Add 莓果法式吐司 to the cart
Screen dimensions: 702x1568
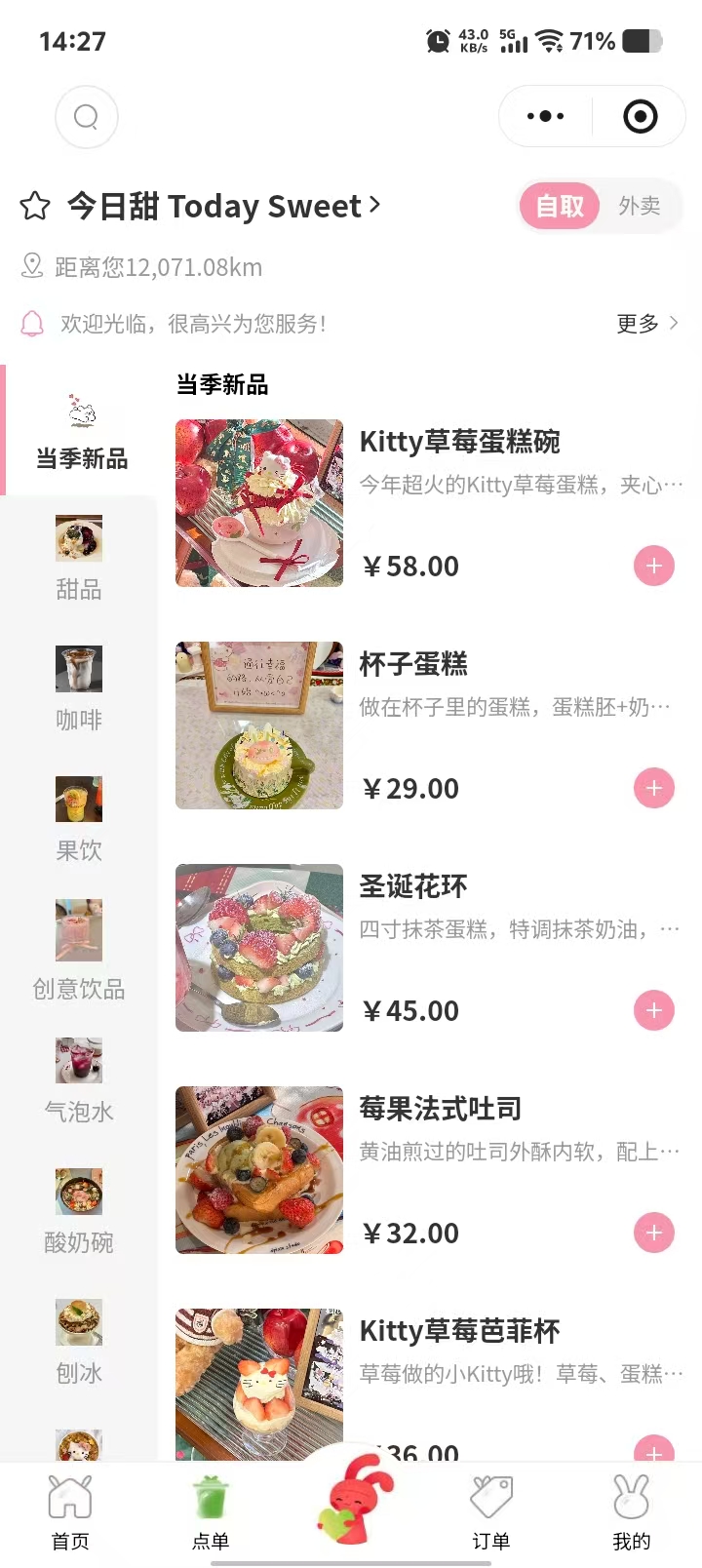pos(653,1233)
